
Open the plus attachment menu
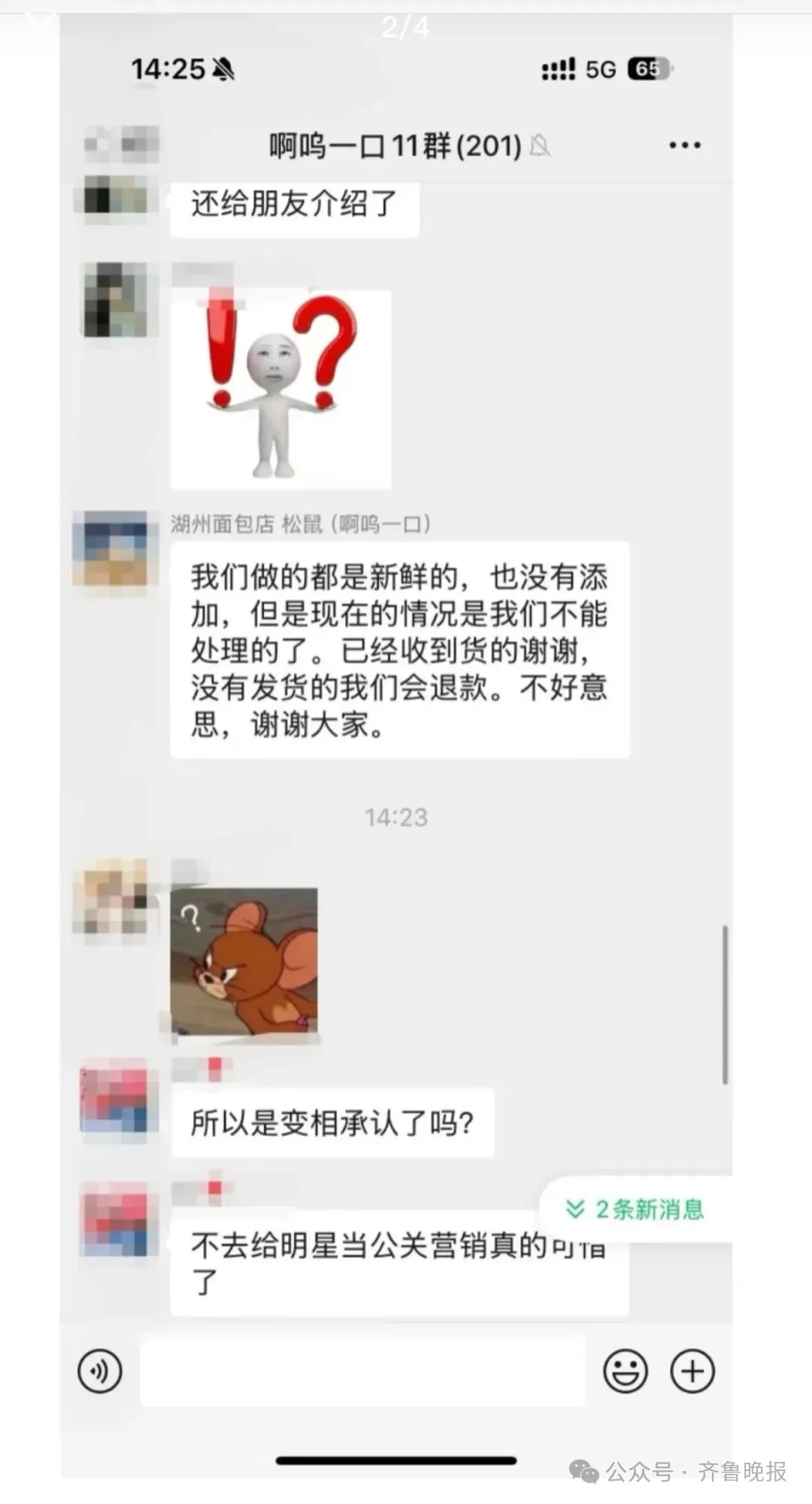tap(692, 1371)
